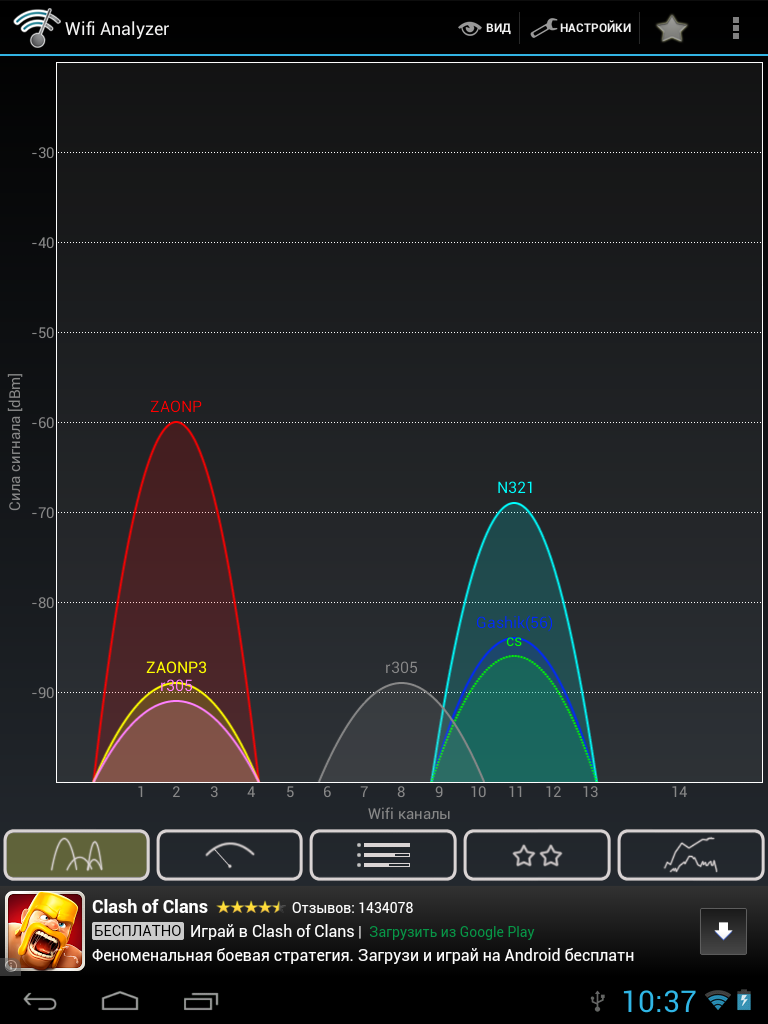Go back with the system back button
This screenshot has height=1024, width=768.
click(x=41, y=1000)
